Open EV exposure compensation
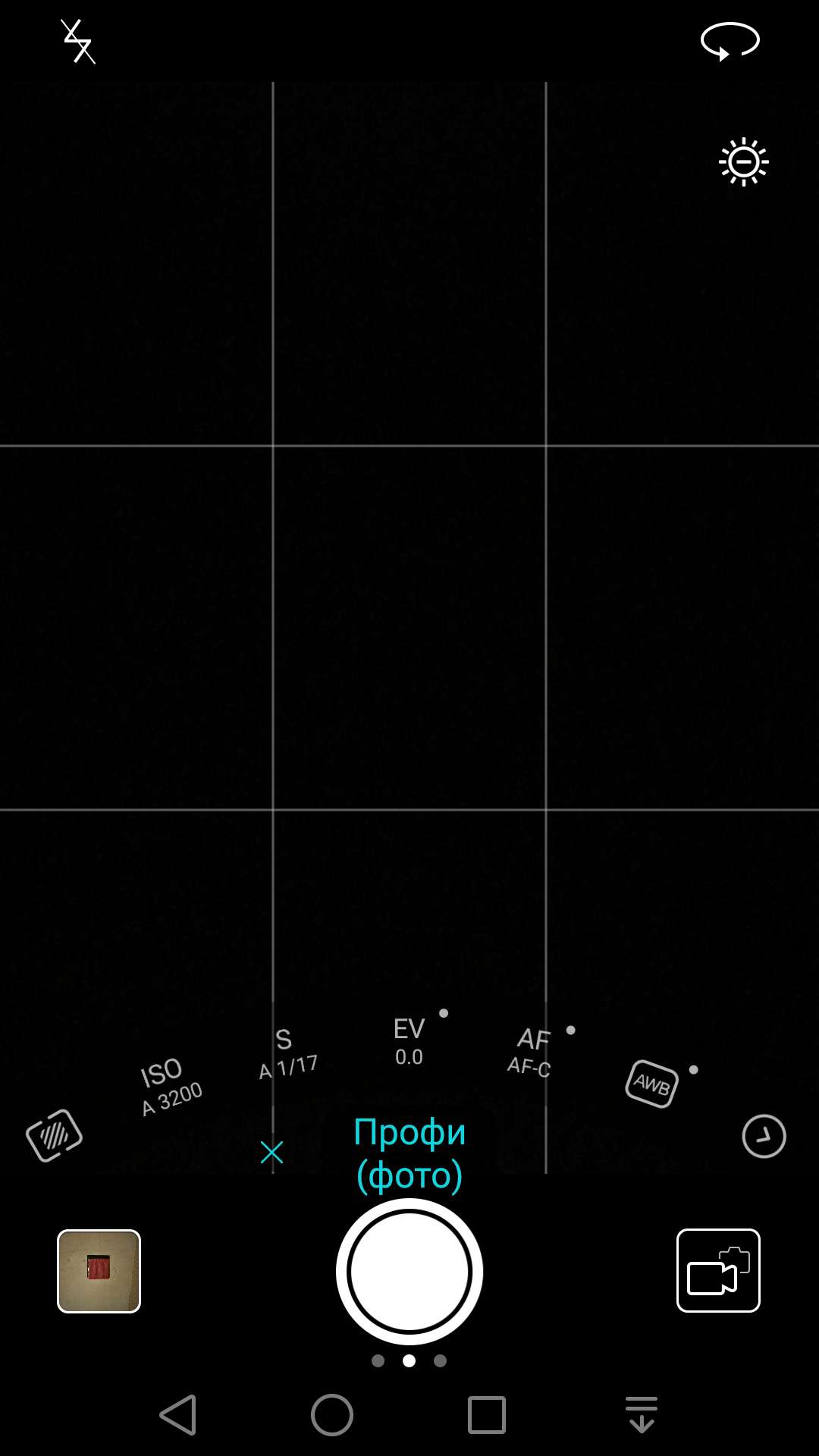This screenshot has width=819, height=1456. (x=409, y=1042)
